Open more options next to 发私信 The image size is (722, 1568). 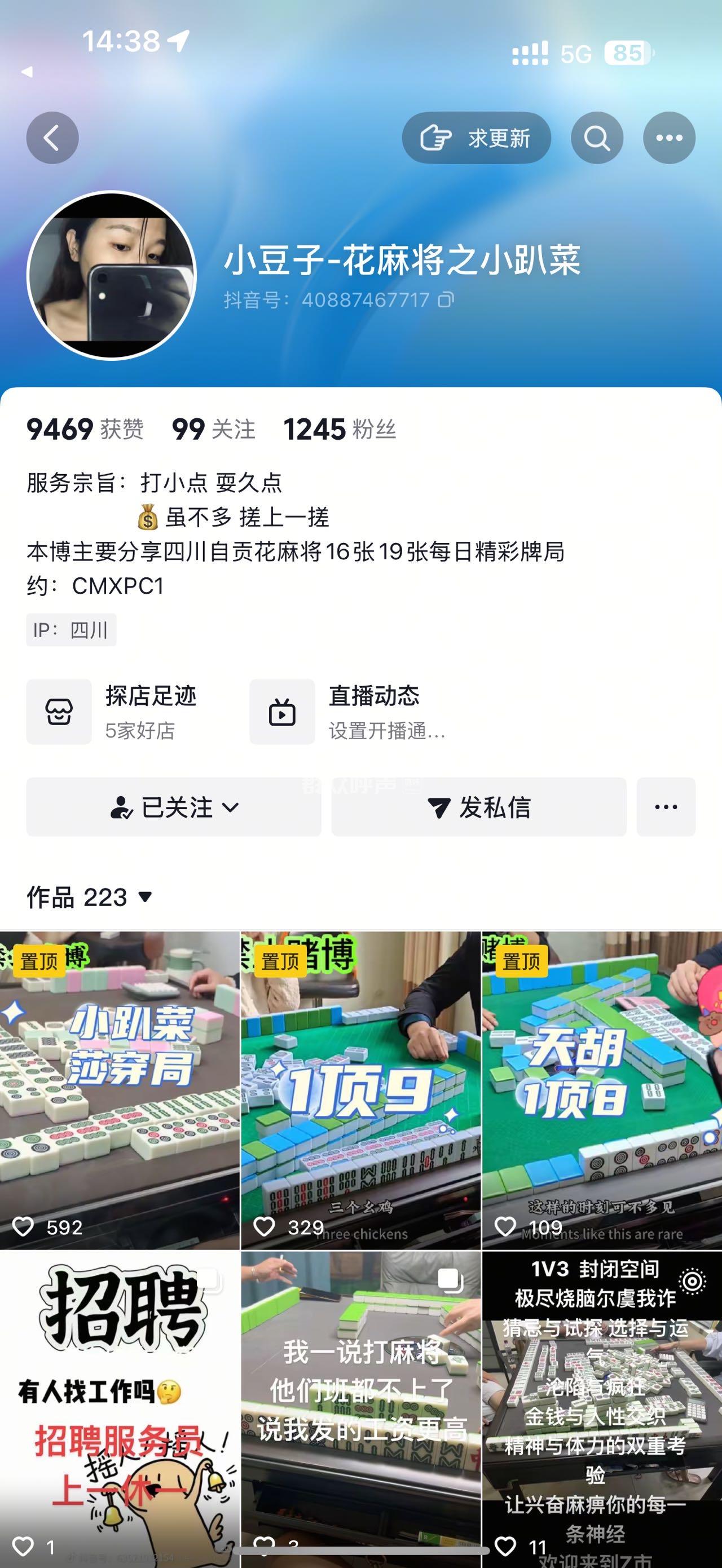point(666,807)
